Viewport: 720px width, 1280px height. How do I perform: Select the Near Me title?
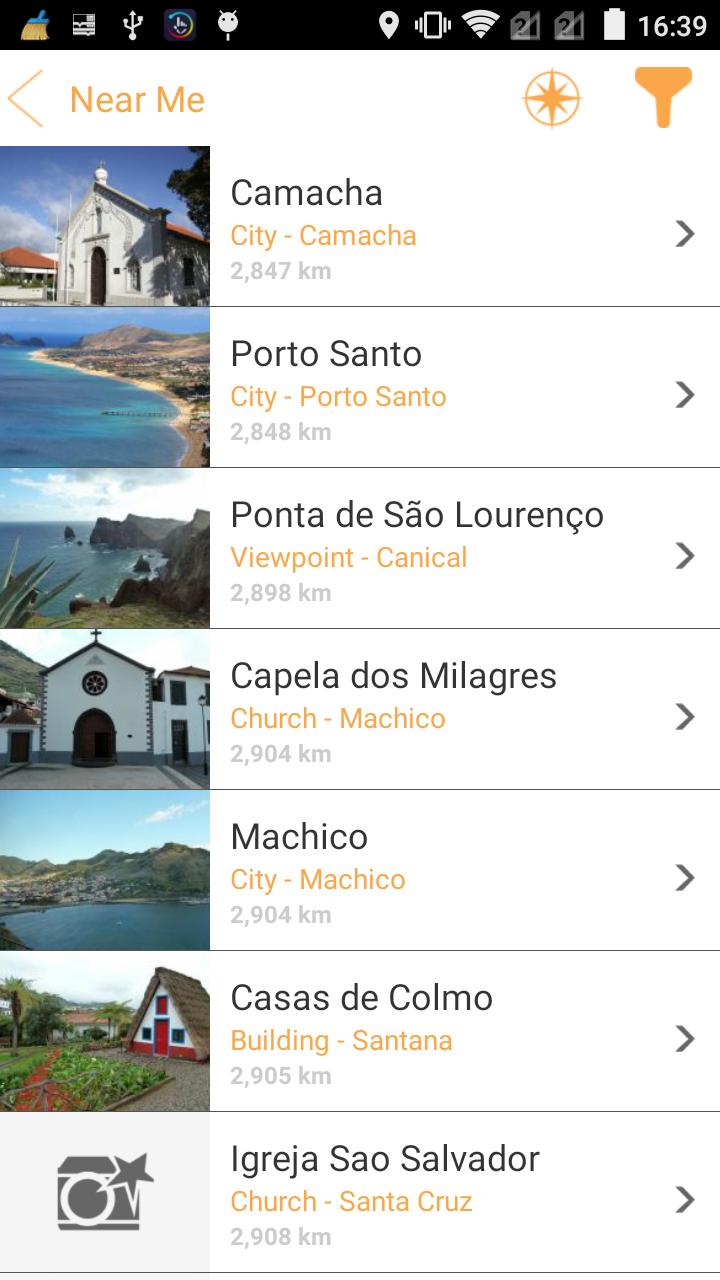[135, 98]
